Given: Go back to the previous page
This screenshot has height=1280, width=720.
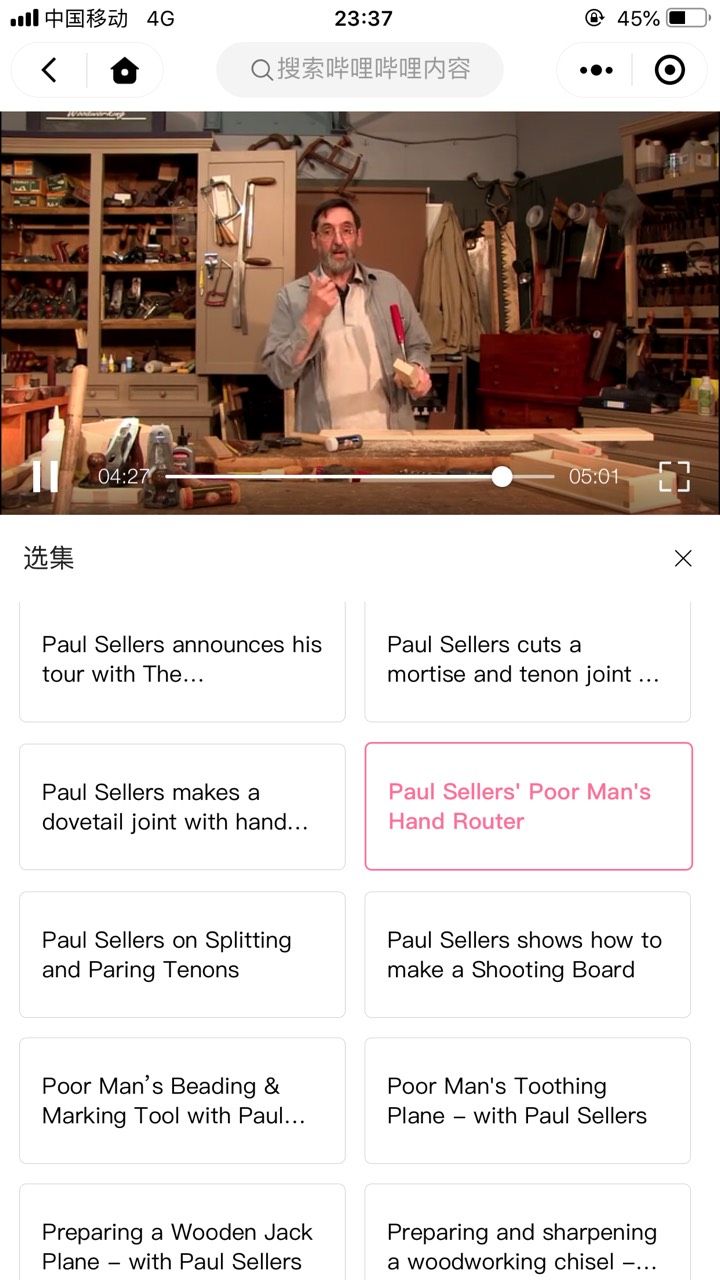Looking at the screenshot, I should tap(49, 70).
